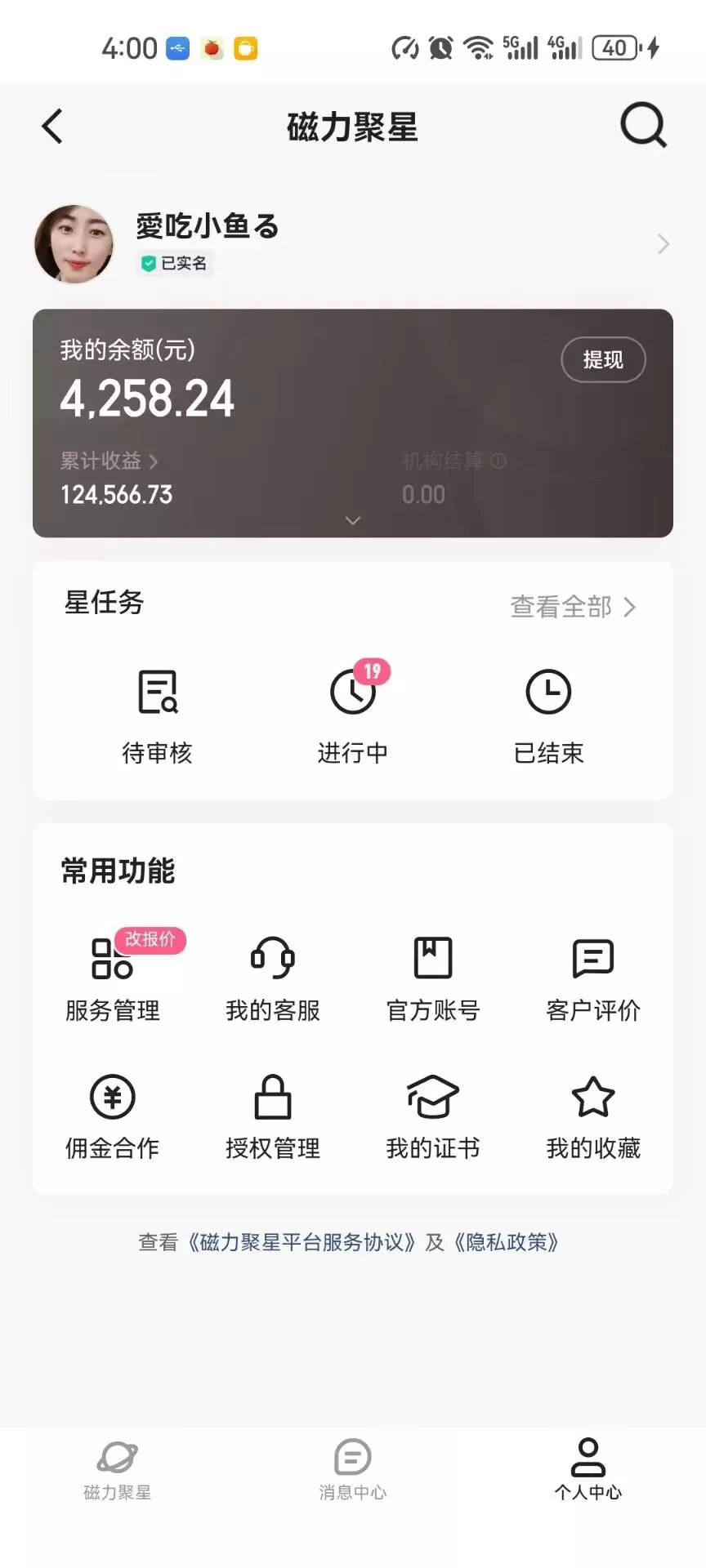Open 客户评价 customer reviews
This screenshot has width=706, height=1568.
[592, 976]
